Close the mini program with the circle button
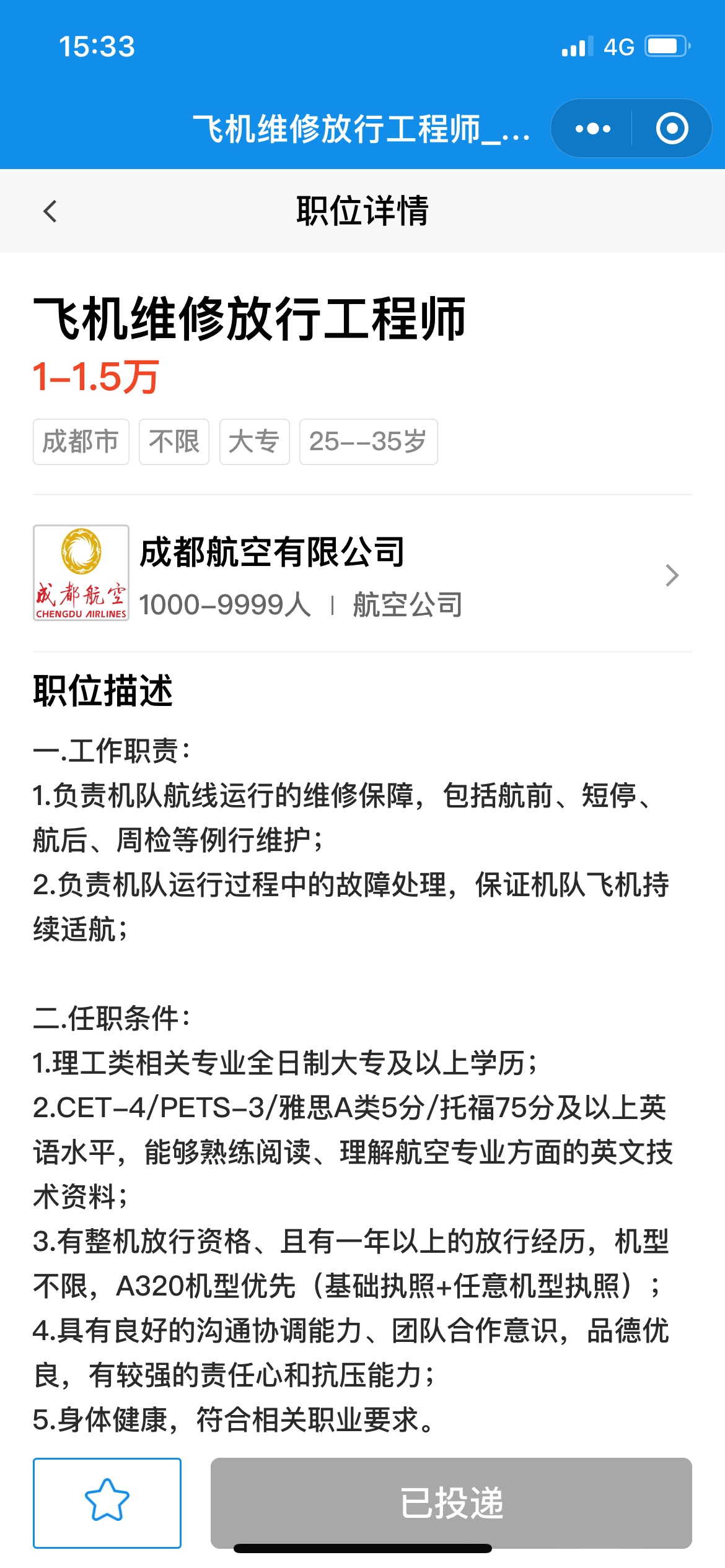This screenshot has width=725, height=1568. pyautogui.click(x=672, y=129)
